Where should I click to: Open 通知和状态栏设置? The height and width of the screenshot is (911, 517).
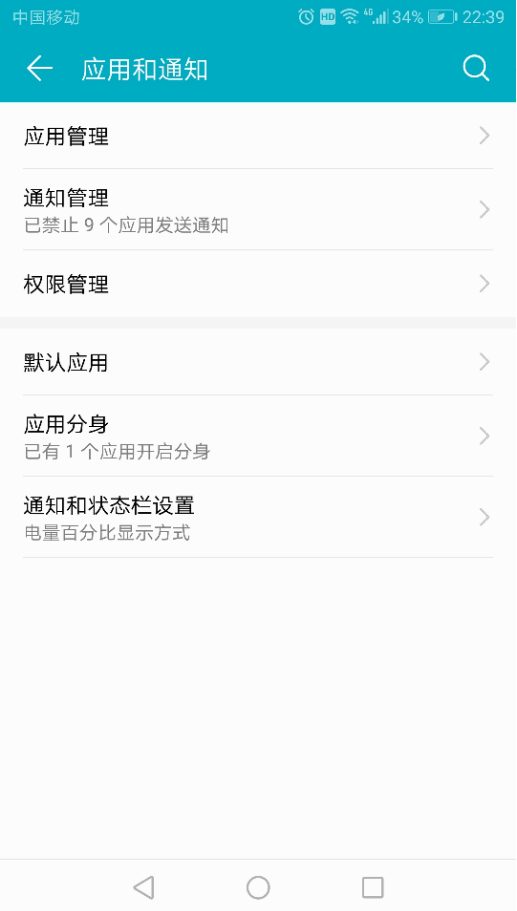click(258, 517)
